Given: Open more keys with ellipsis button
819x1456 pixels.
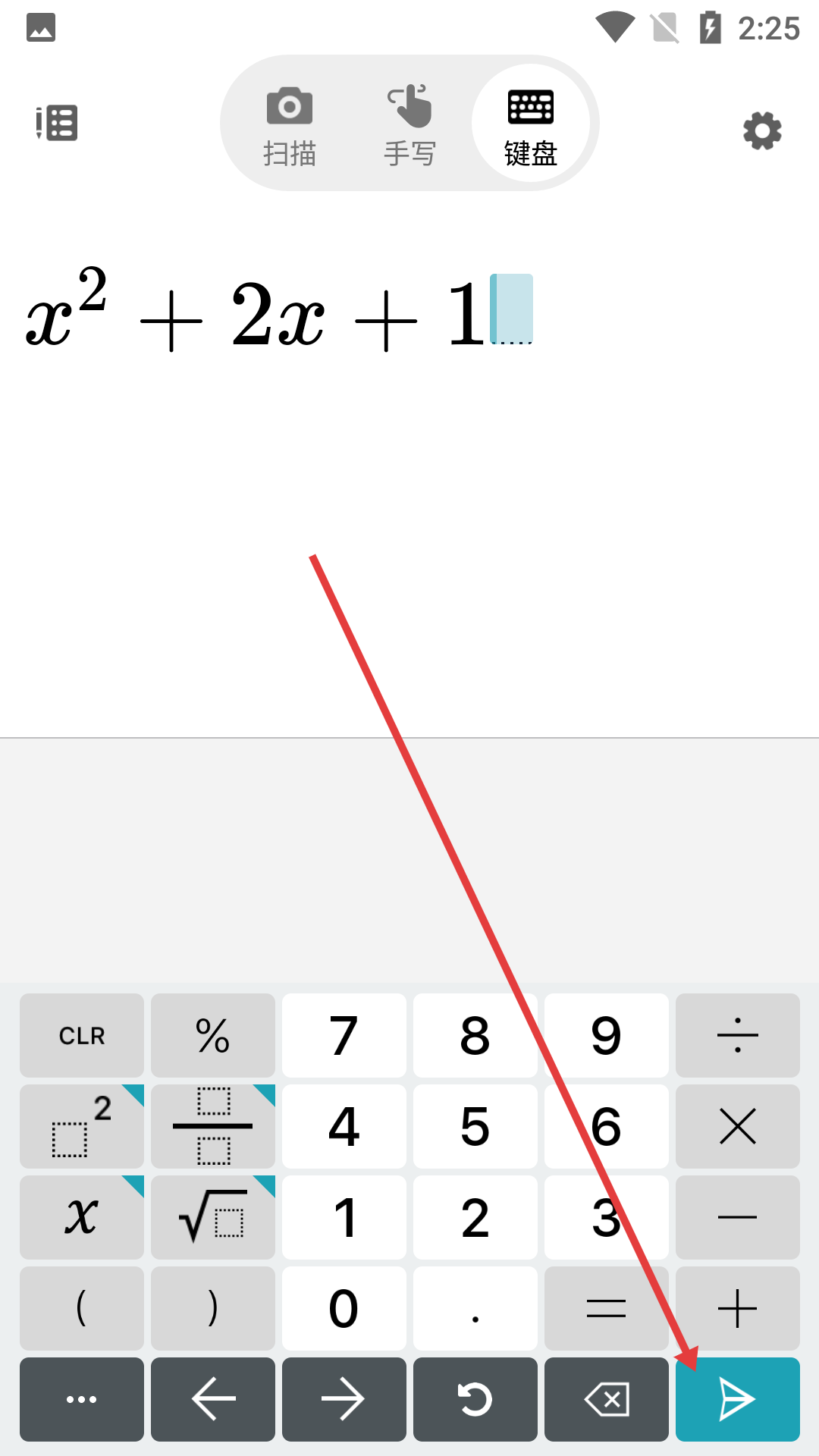Looking at the screenshot, I should click(x=82, y=1399).
